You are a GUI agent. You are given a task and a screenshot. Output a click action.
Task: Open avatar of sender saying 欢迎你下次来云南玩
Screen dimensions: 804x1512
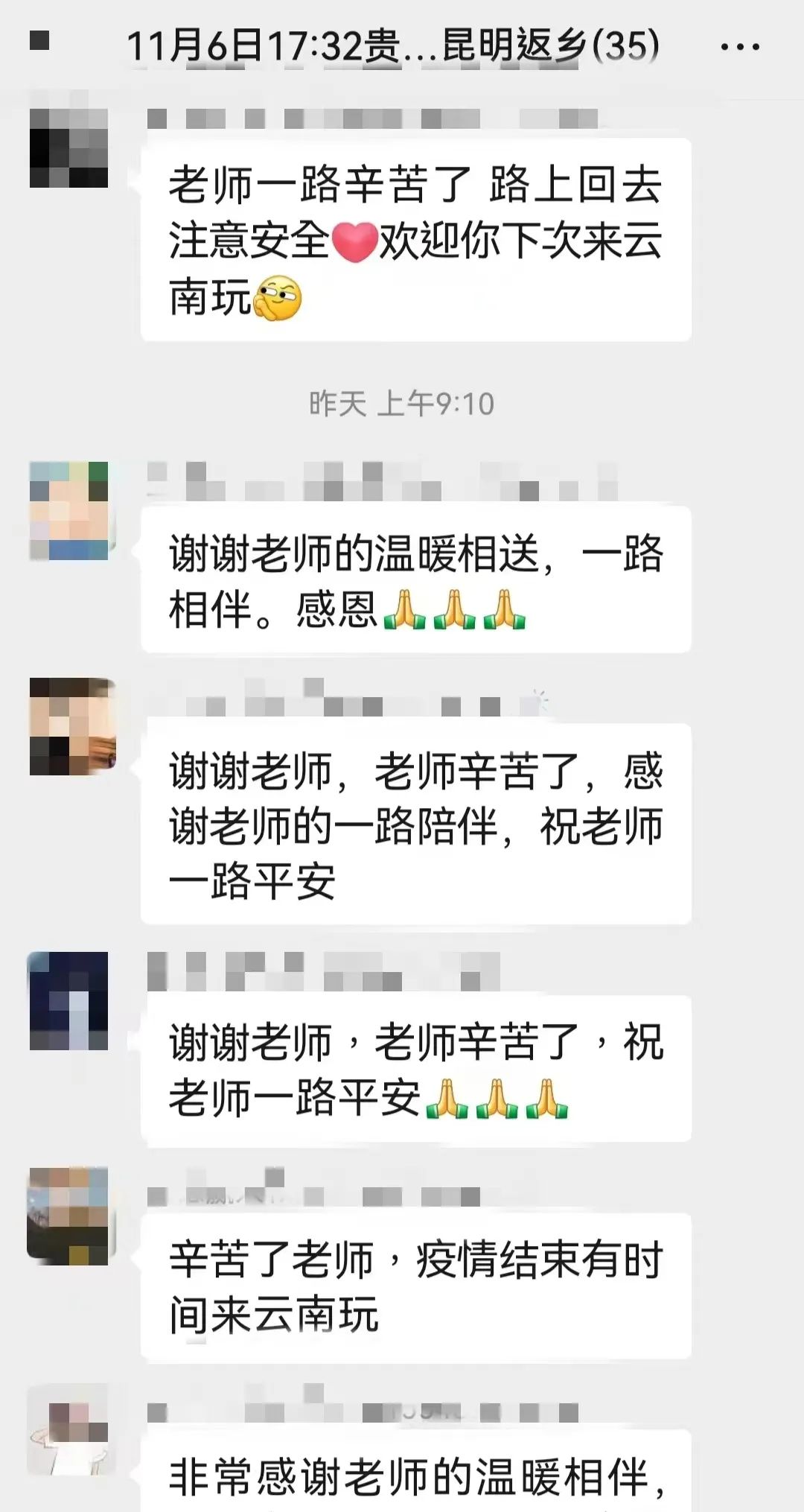click(x=68, y=148)
